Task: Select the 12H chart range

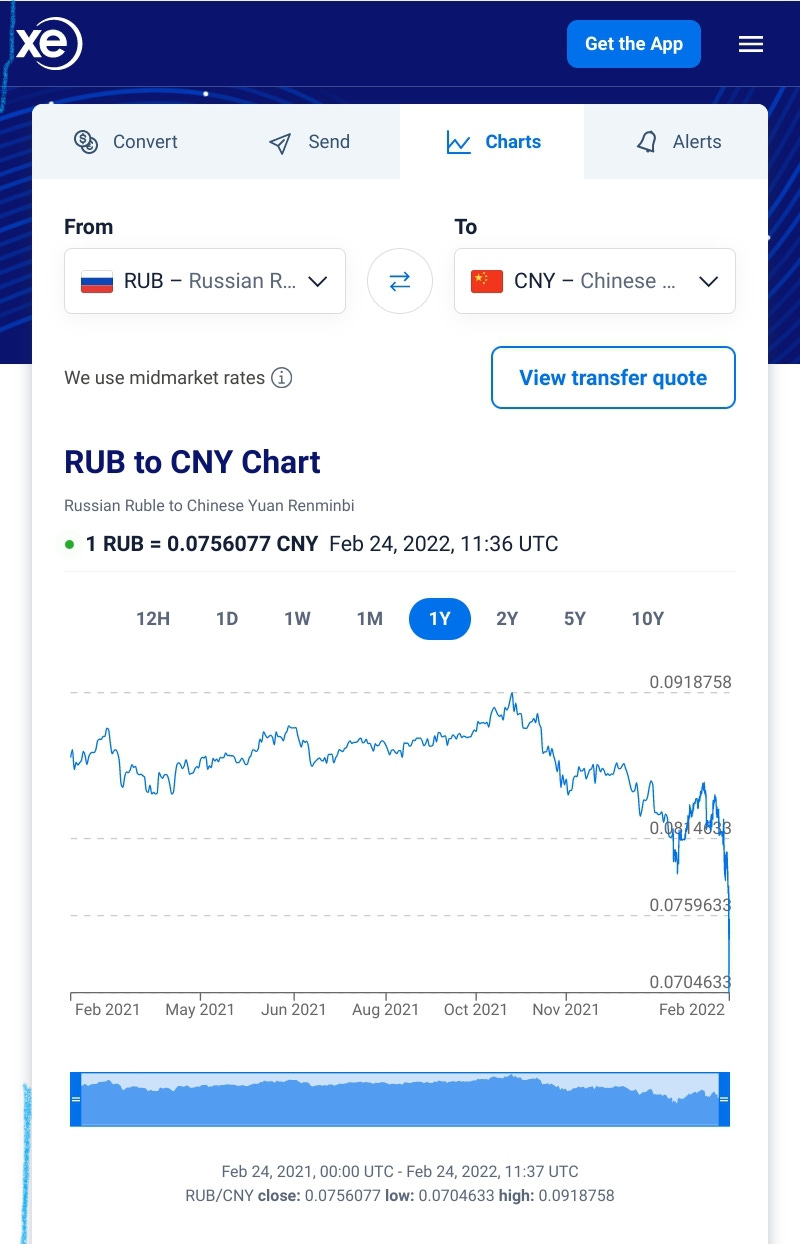Action: point(153,619)
